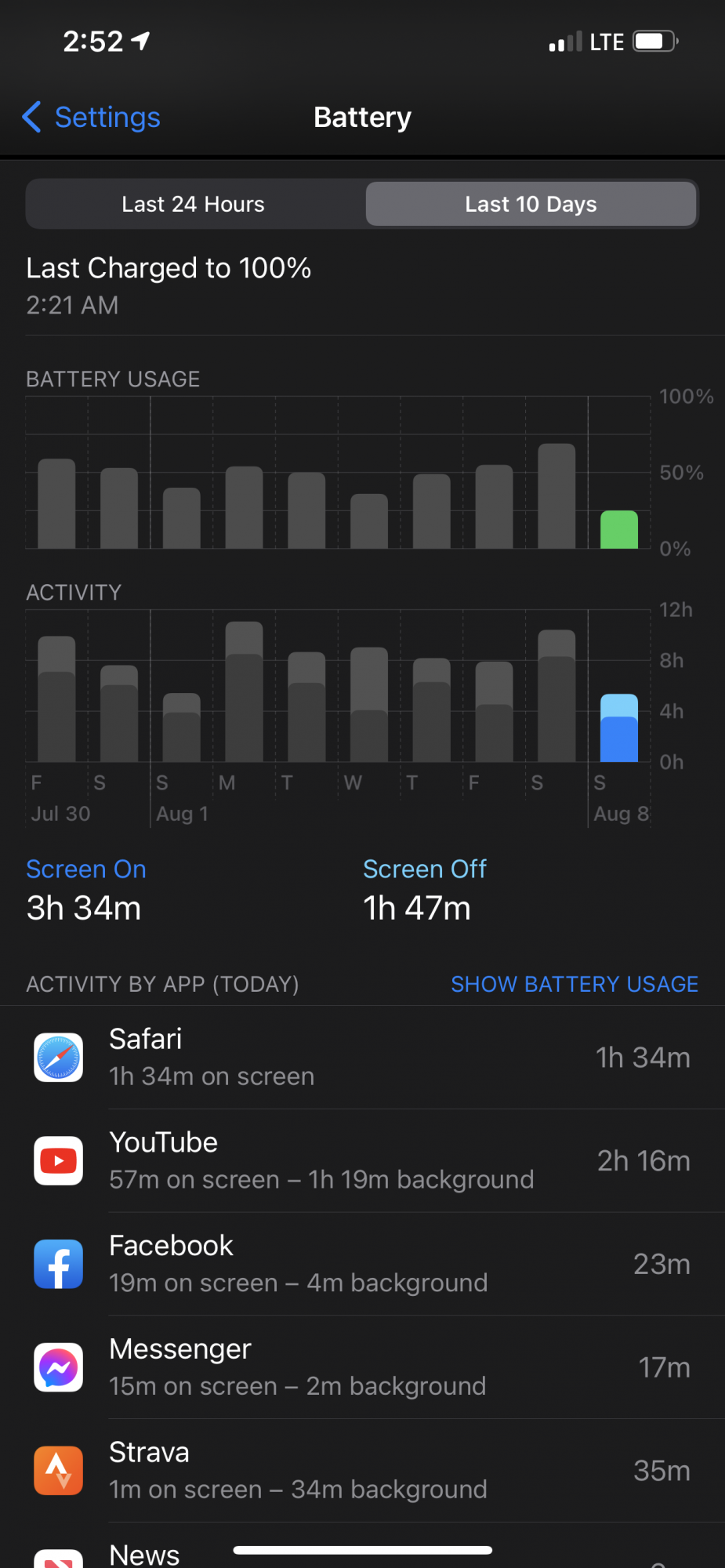Tap the Strava activity row

[x=362, y=1471]
